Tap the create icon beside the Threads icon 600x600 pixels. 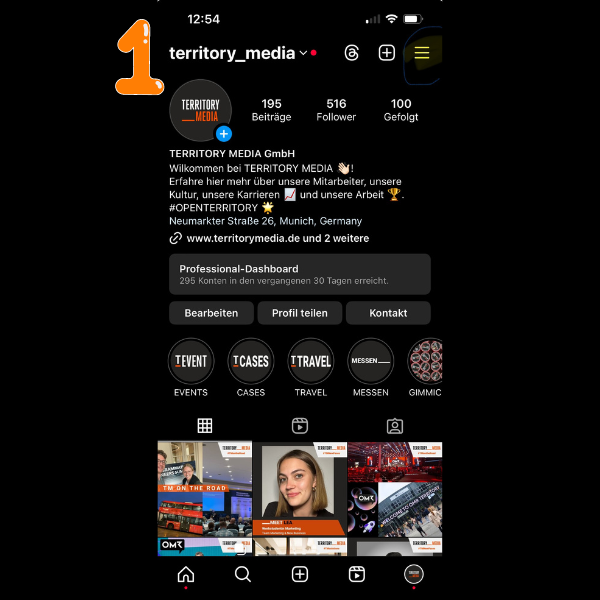click(x=387, y=53)
